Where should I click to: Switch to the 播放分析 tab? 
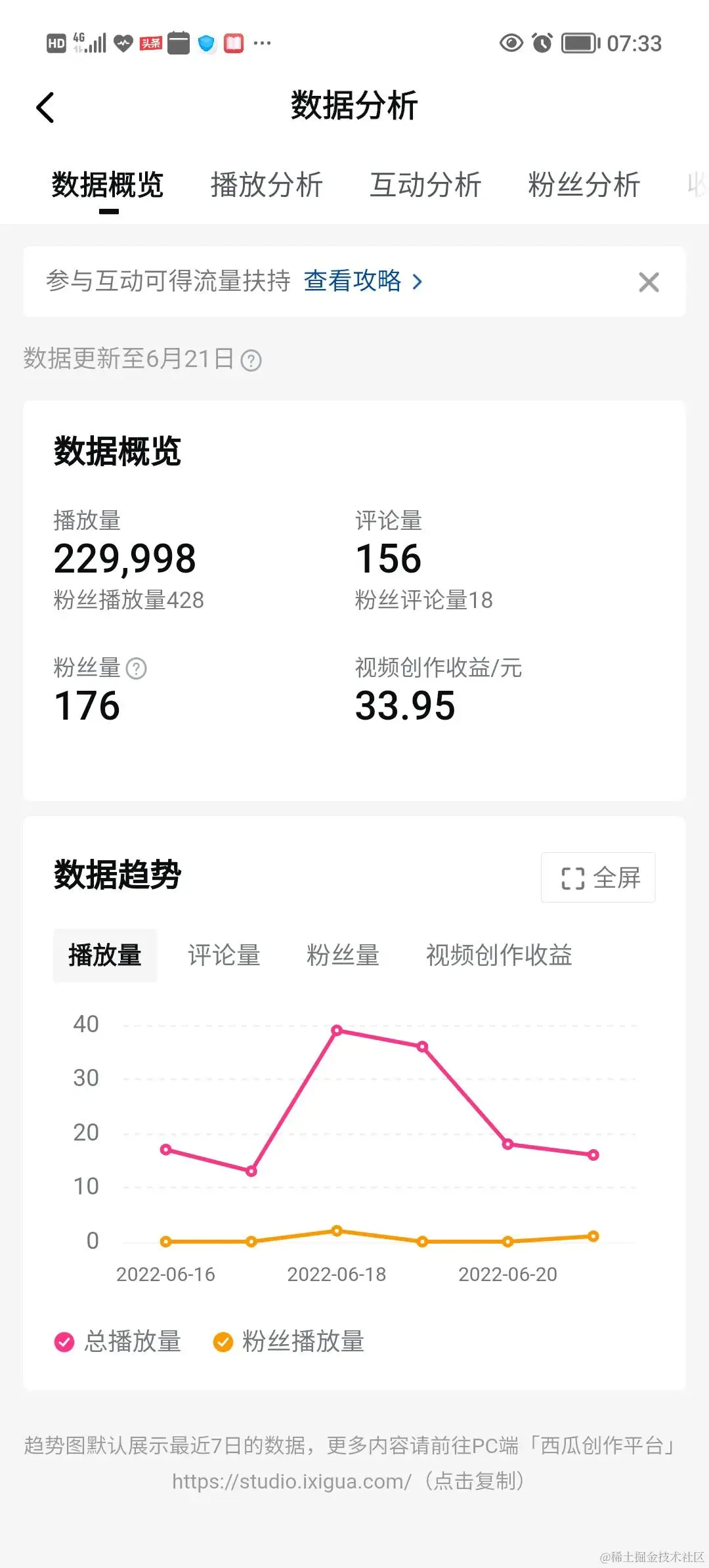point(267,185)
